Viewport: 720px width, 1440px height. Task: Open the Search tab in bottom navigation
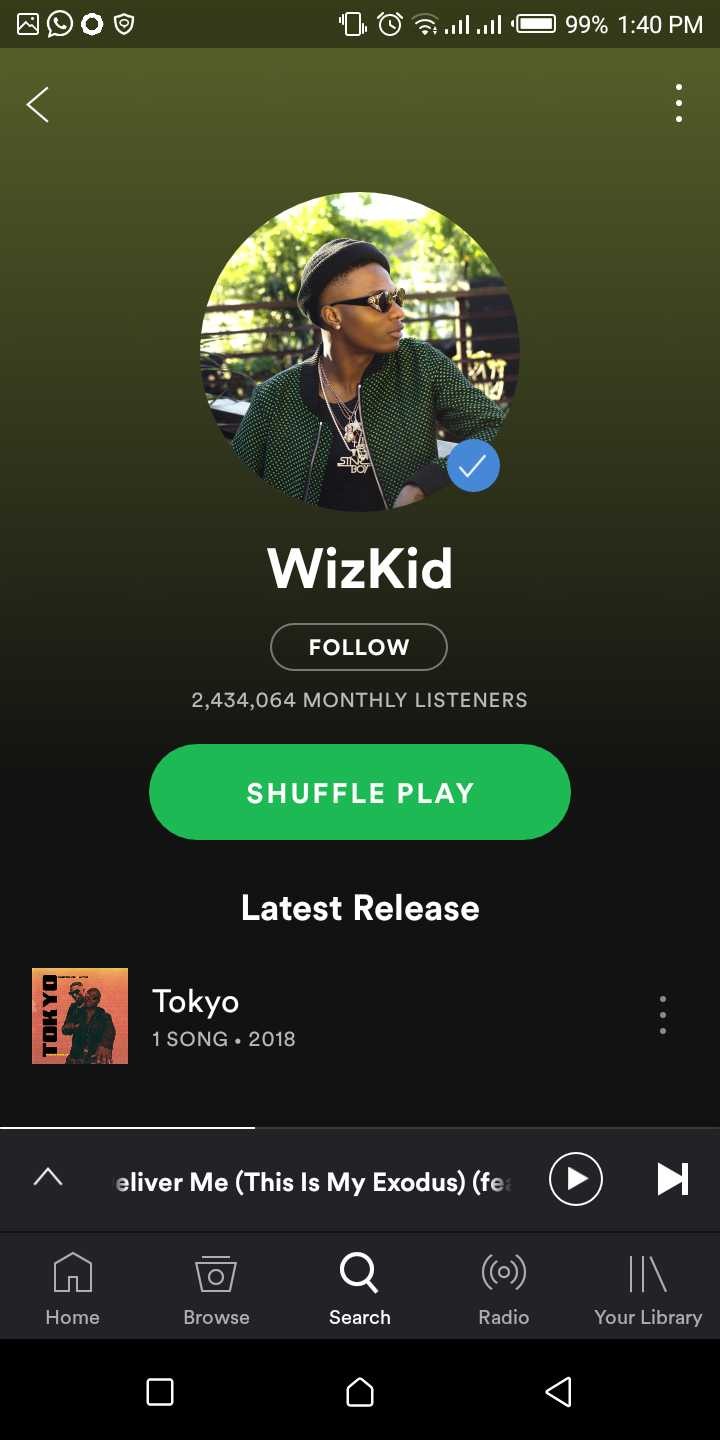pyautogui.click(x=359, y=1286)
